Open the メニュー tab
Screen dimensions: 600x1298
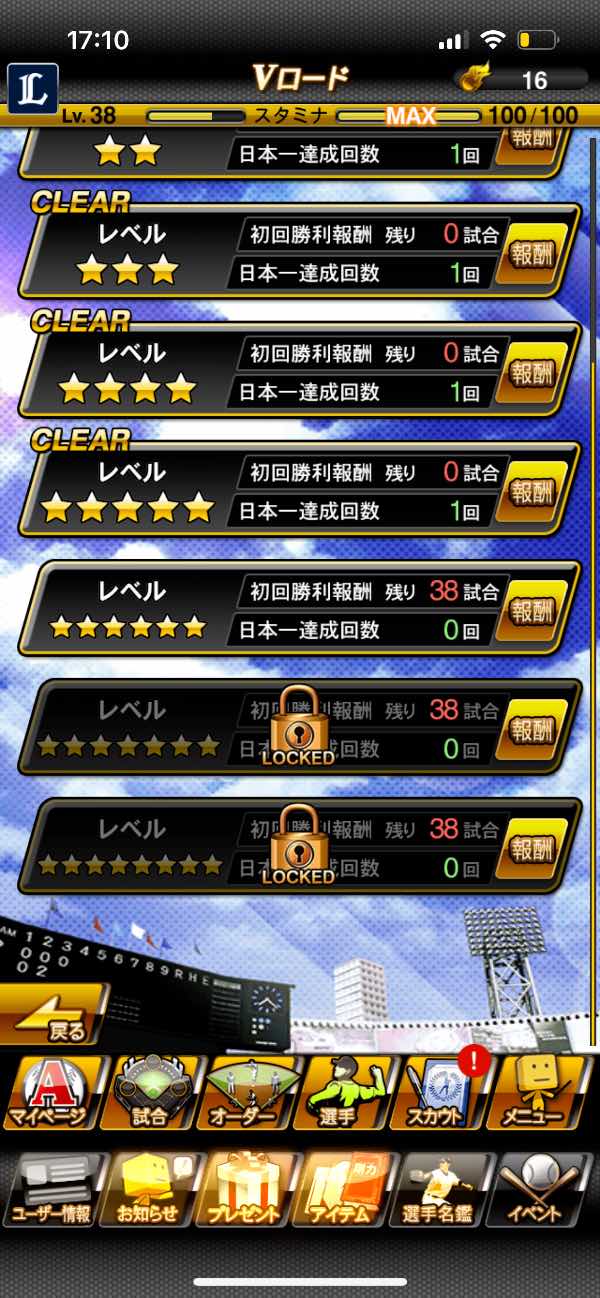click(x=546, y=1095)
